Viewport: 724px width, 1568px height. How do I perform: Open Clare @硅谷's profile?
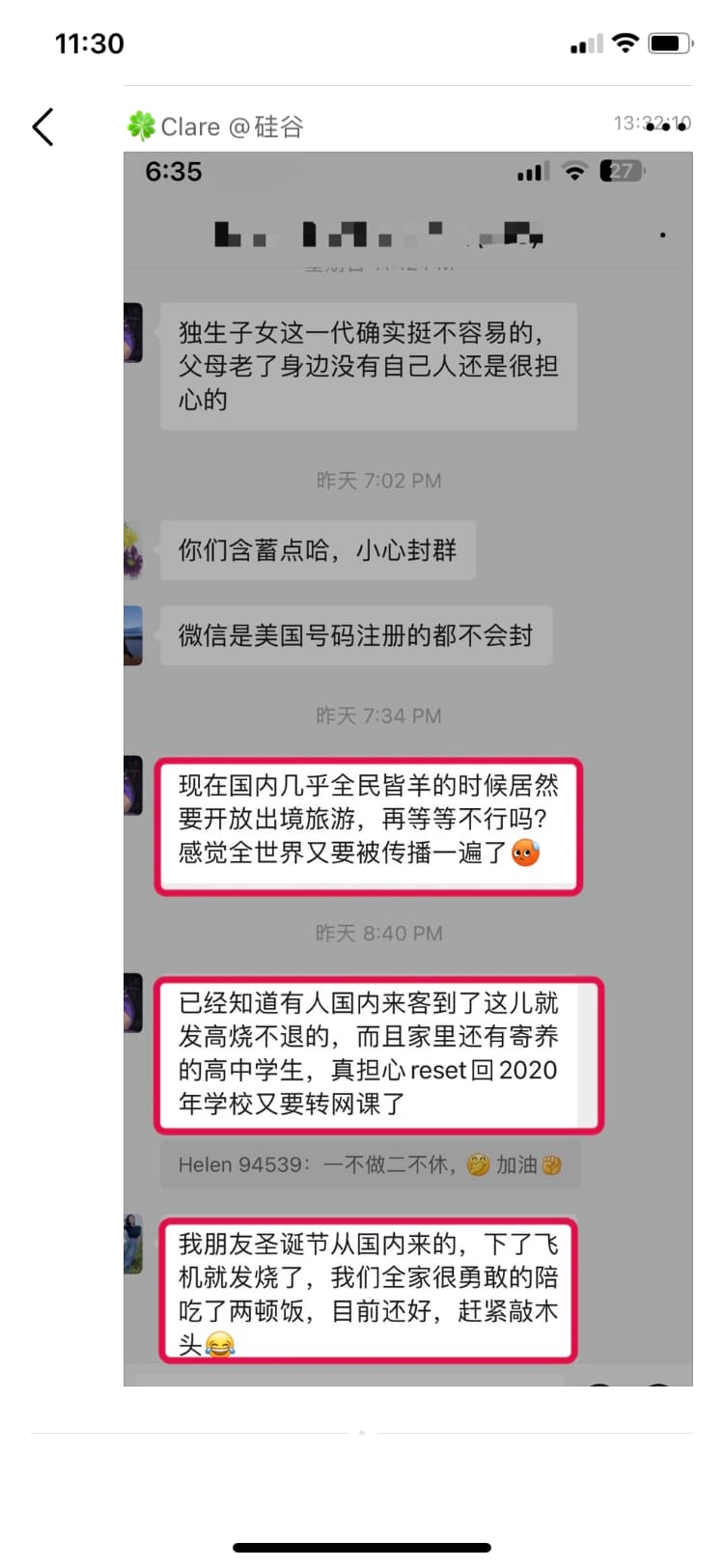click(216, 126)
